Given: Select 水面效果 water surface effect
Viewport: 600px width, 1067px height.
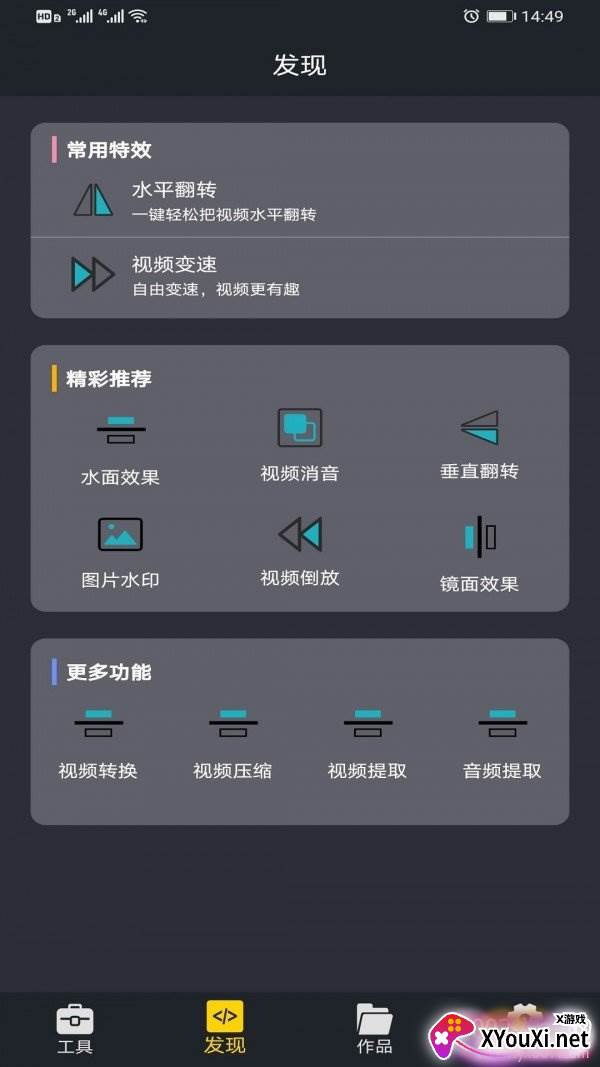Looking at the screenshot, I should pyautogui.click(x=120, y=449).
